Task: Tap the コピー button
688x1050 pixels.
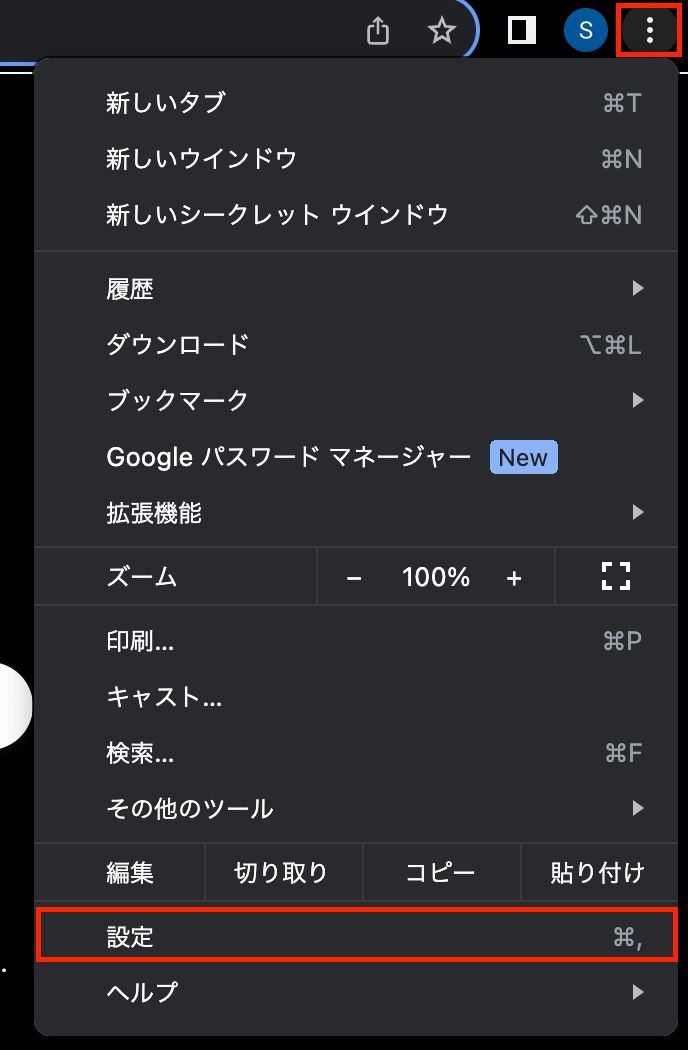Action: coord(440,873)
